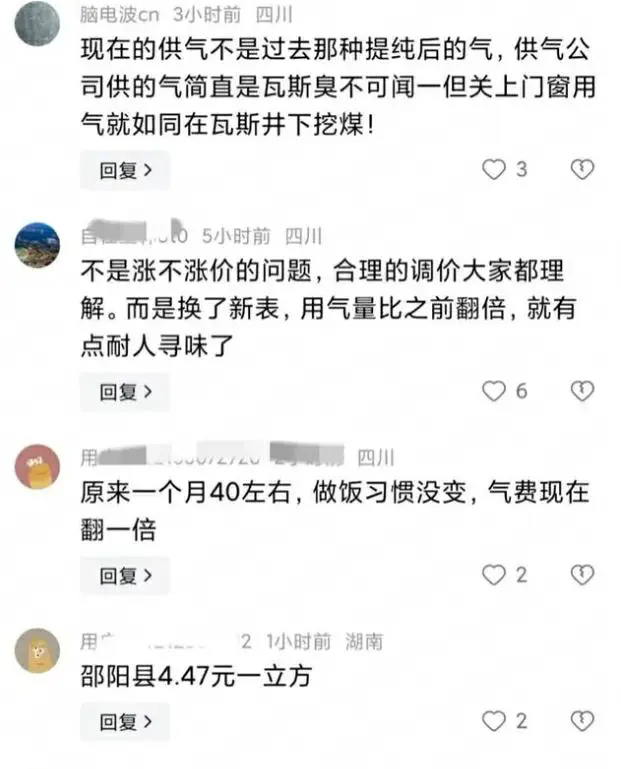
Task: Dislike the comment about gas fee doubling
Action: [582, 575]
